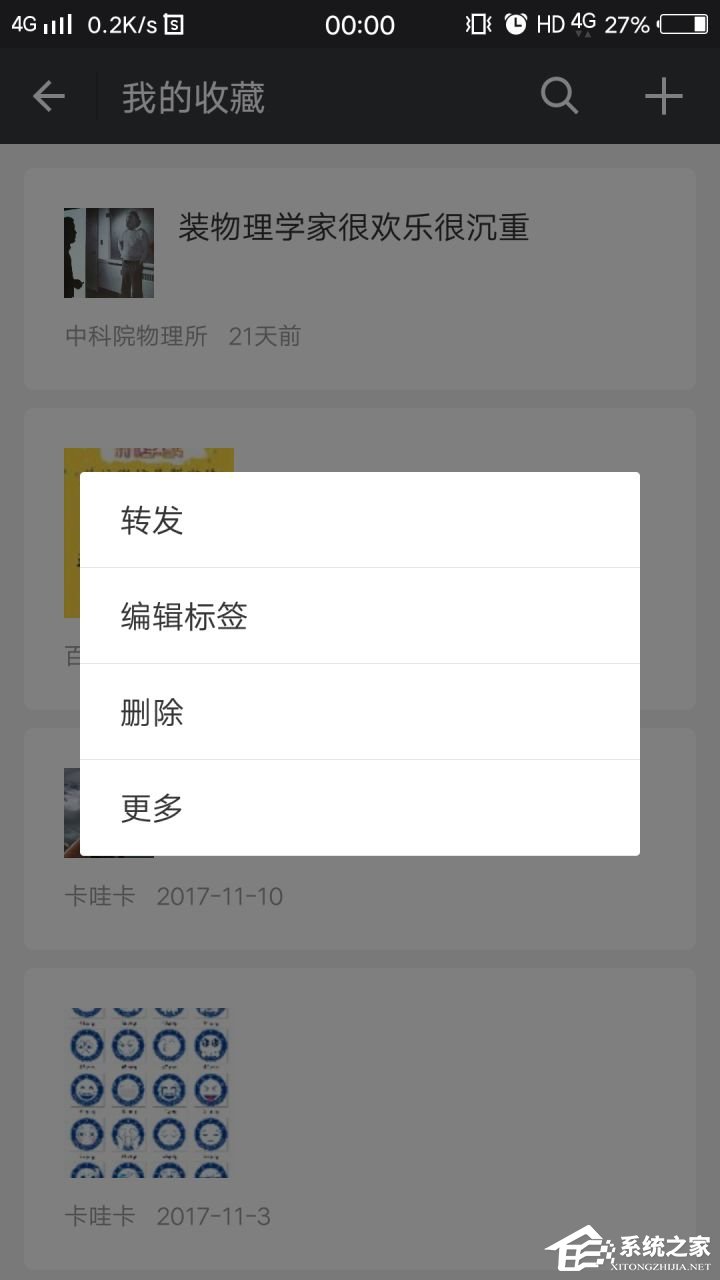This screenshot has height=1280, width=720.
Task: Select 编辑标签 to edit tags
Action: [182, 616]
